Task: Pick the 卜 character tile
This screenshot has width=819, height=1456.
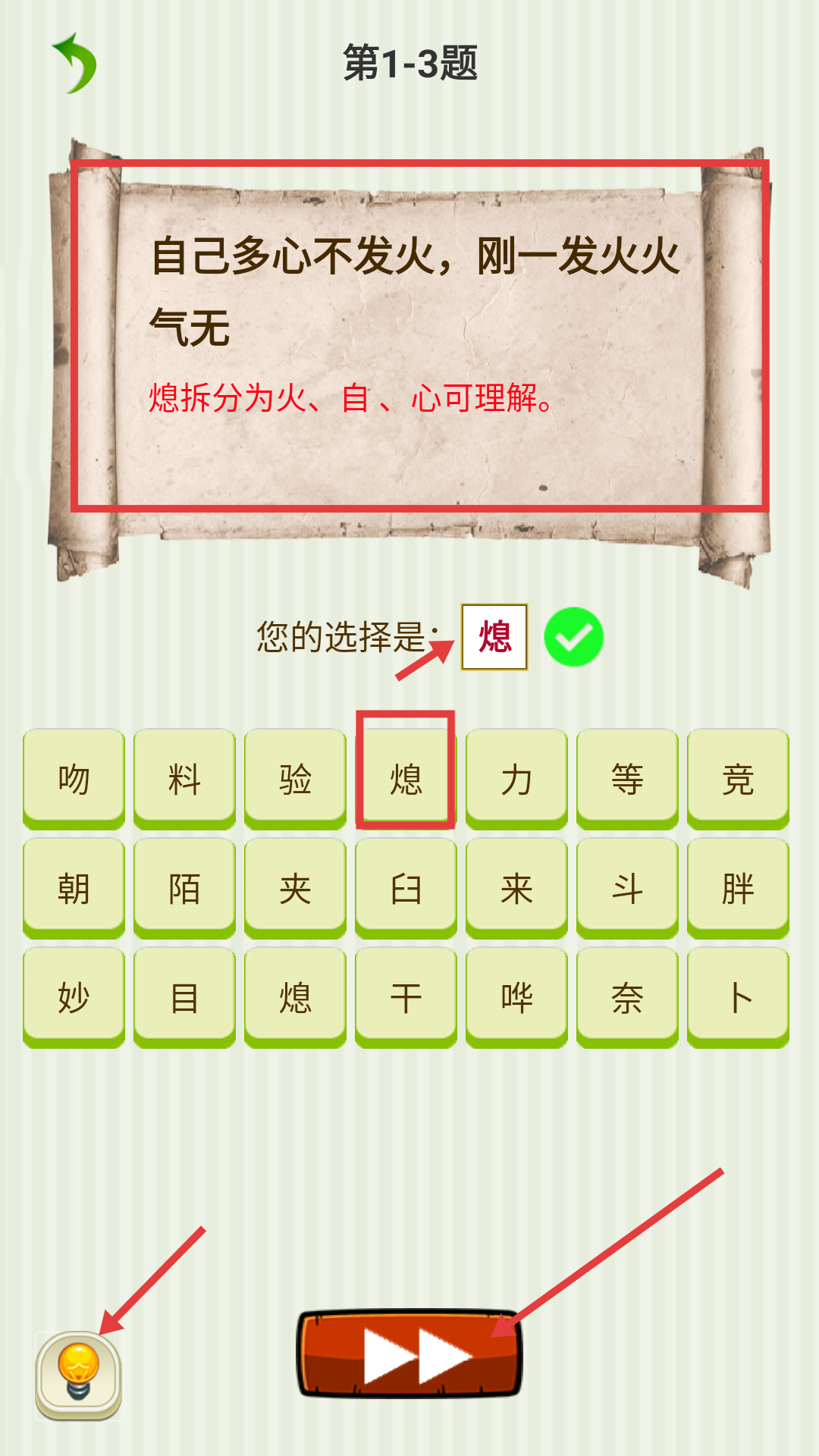Action: tap(738, 997)
